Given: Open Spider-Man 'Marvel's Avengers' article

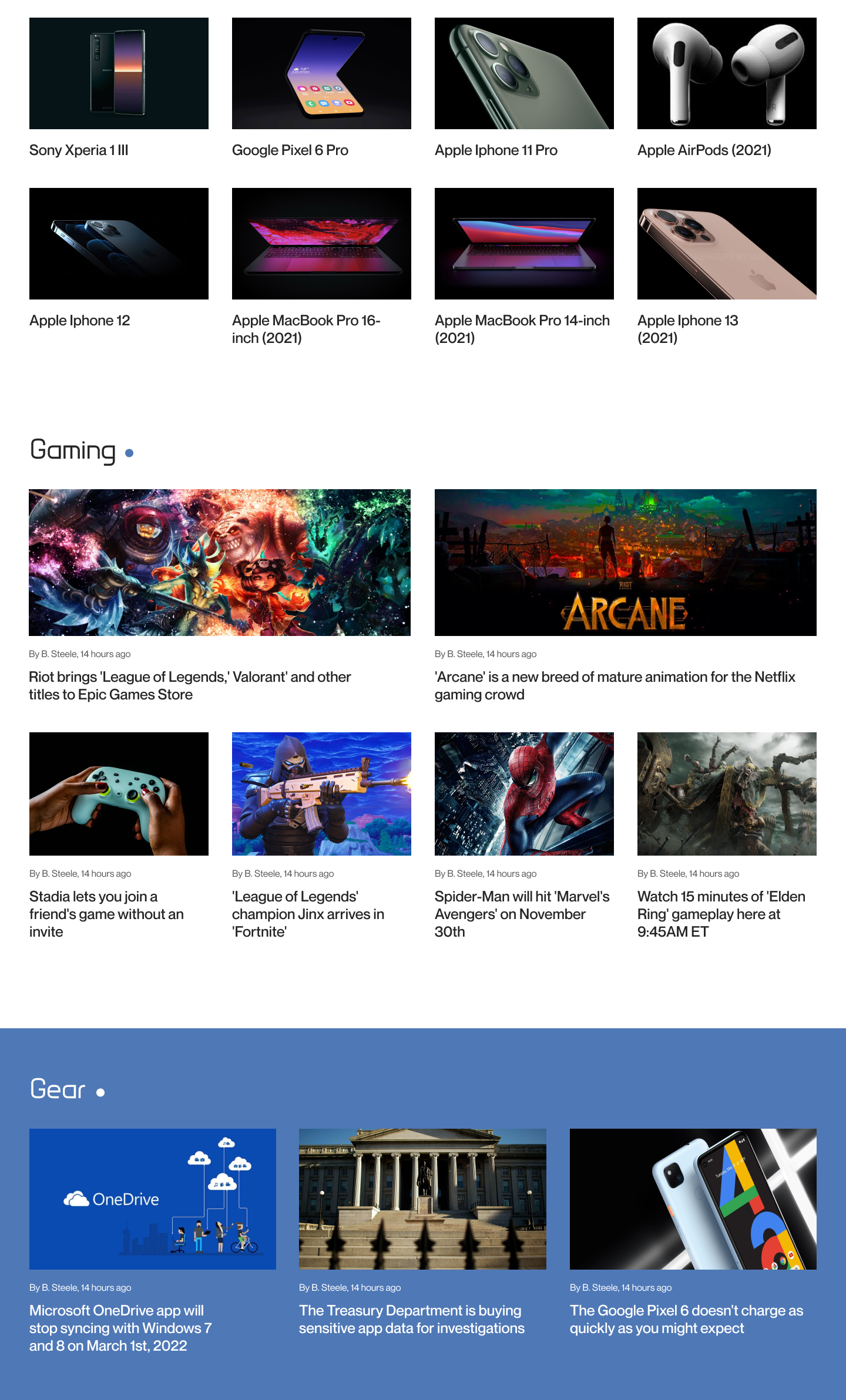Looking at the screenshot, I should pos(522,914).
